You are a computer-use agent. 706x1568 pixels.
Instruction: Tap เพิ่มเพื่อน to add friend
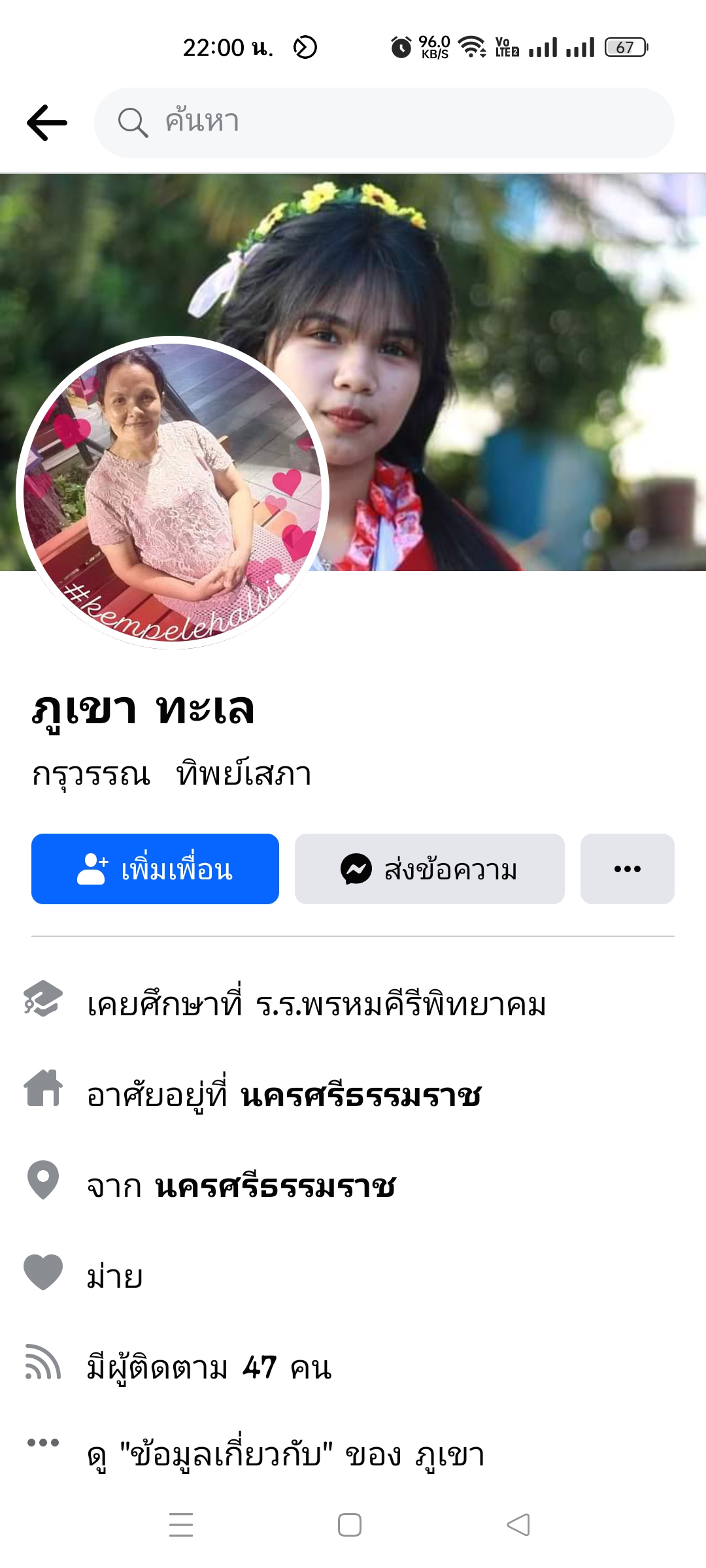(x=155, y=869)
